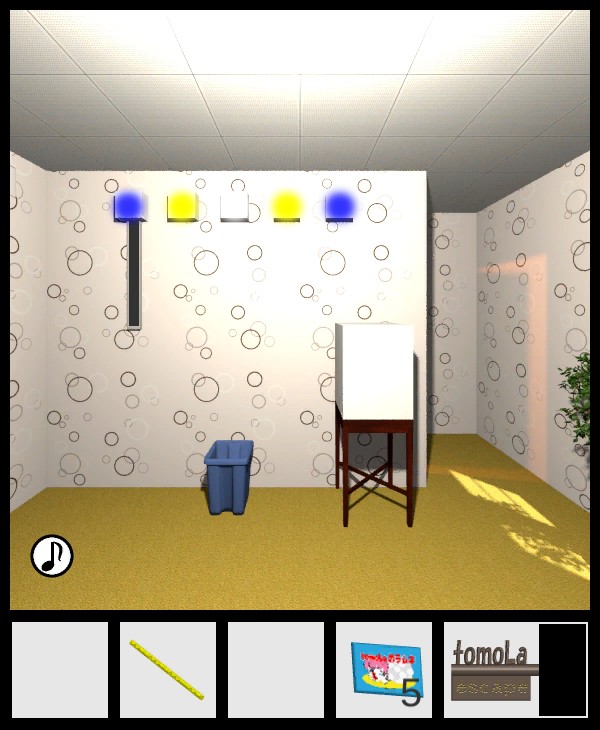Select the blue booklet inventory item
Viewport: 600px width, 730px height.
[x=382, y=670]
